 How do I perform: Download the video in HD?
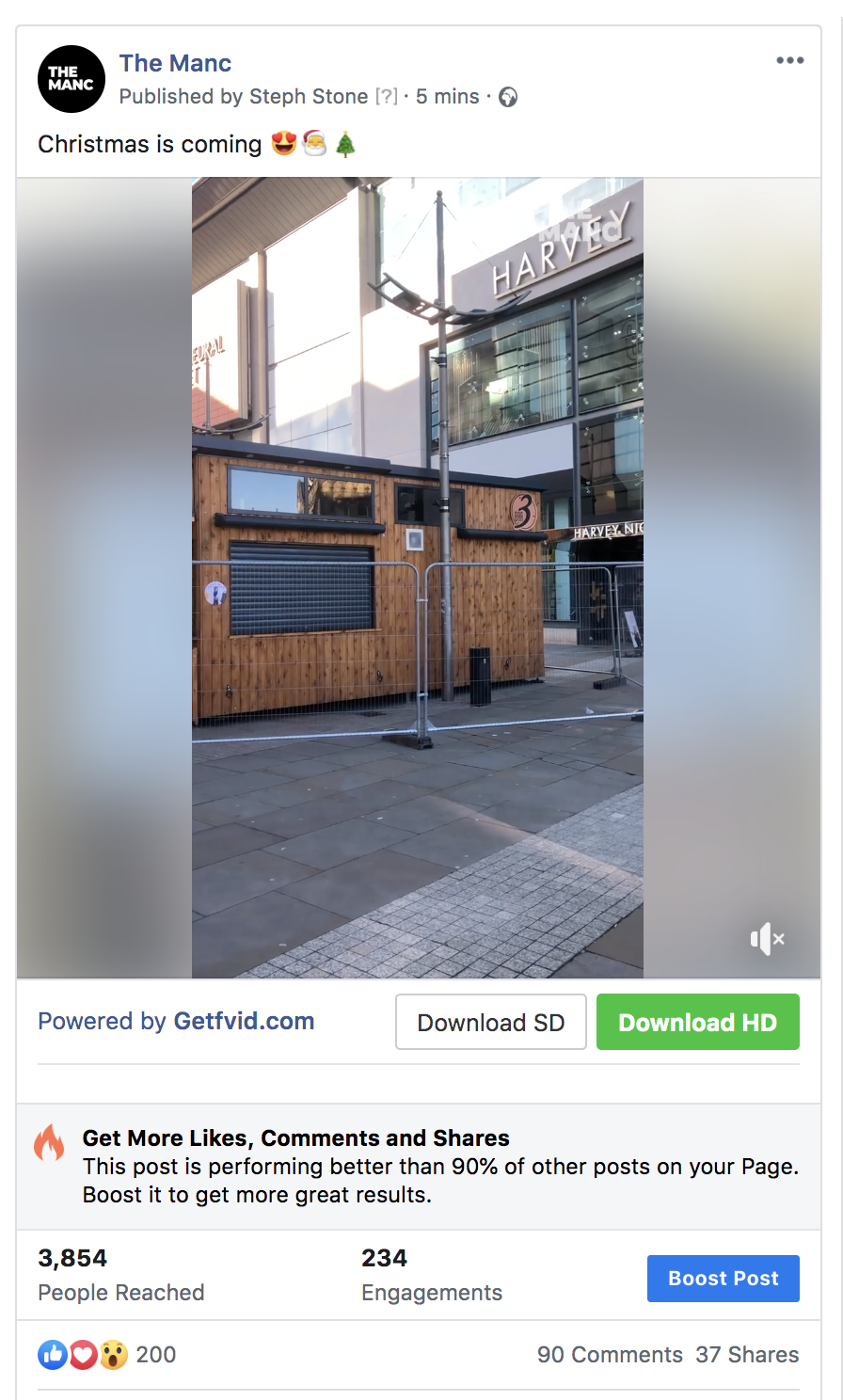tap(697, 1022)
